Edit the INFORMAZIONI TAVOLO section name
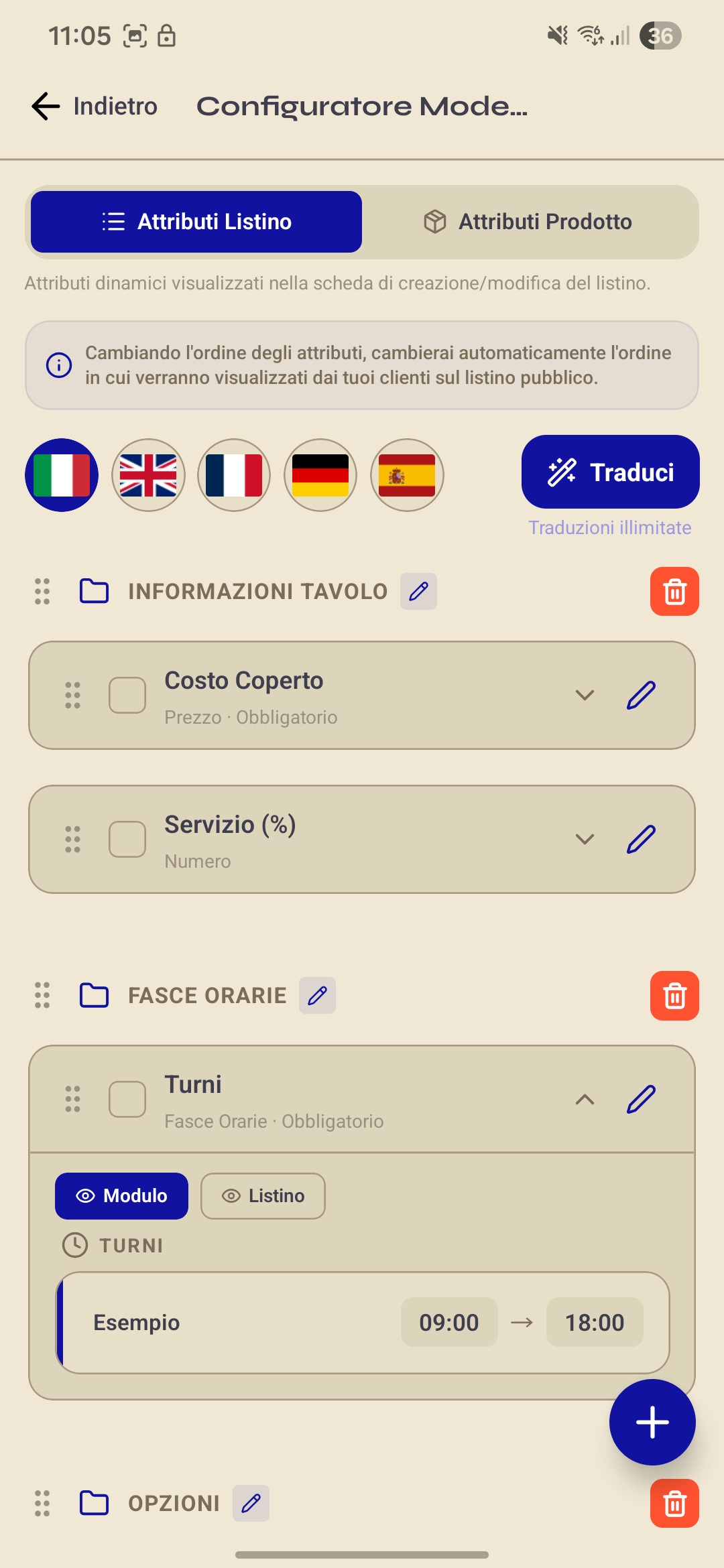Viewport: 724px width, 1568px height. (419, 590)
